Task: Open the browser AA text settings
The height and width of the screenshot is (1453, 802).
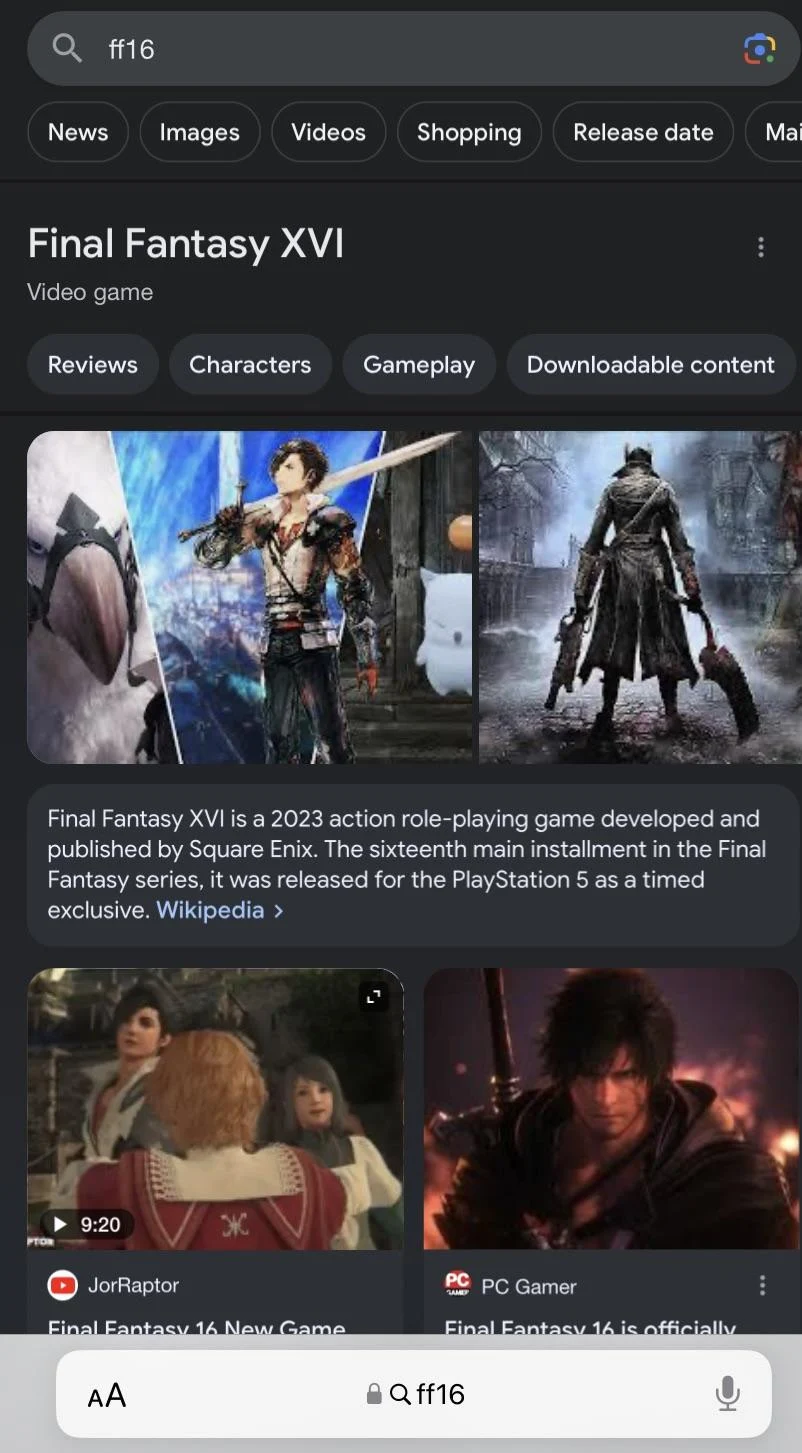Action: pos(107,1395)
